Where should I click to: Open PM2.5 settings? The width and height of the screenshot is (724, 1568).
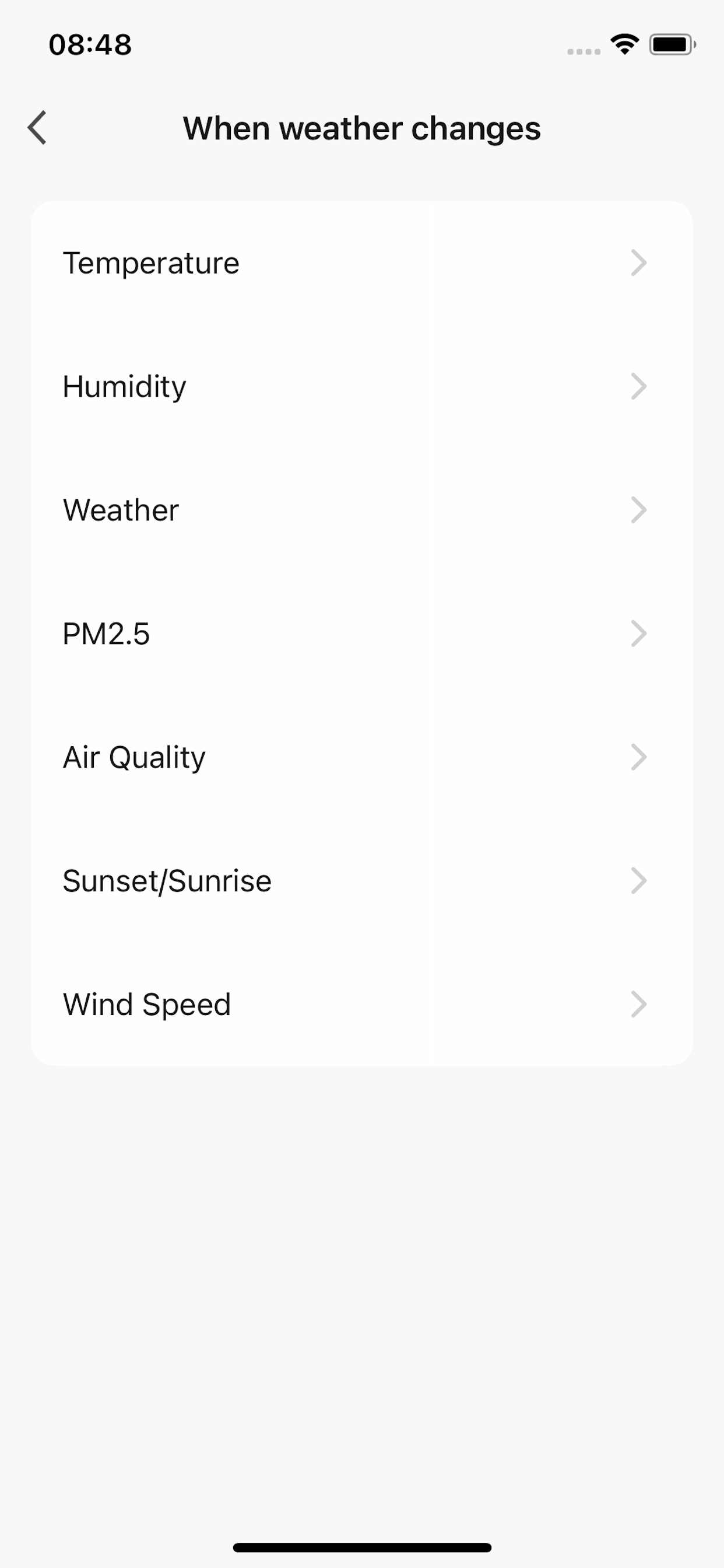[362, 633]
